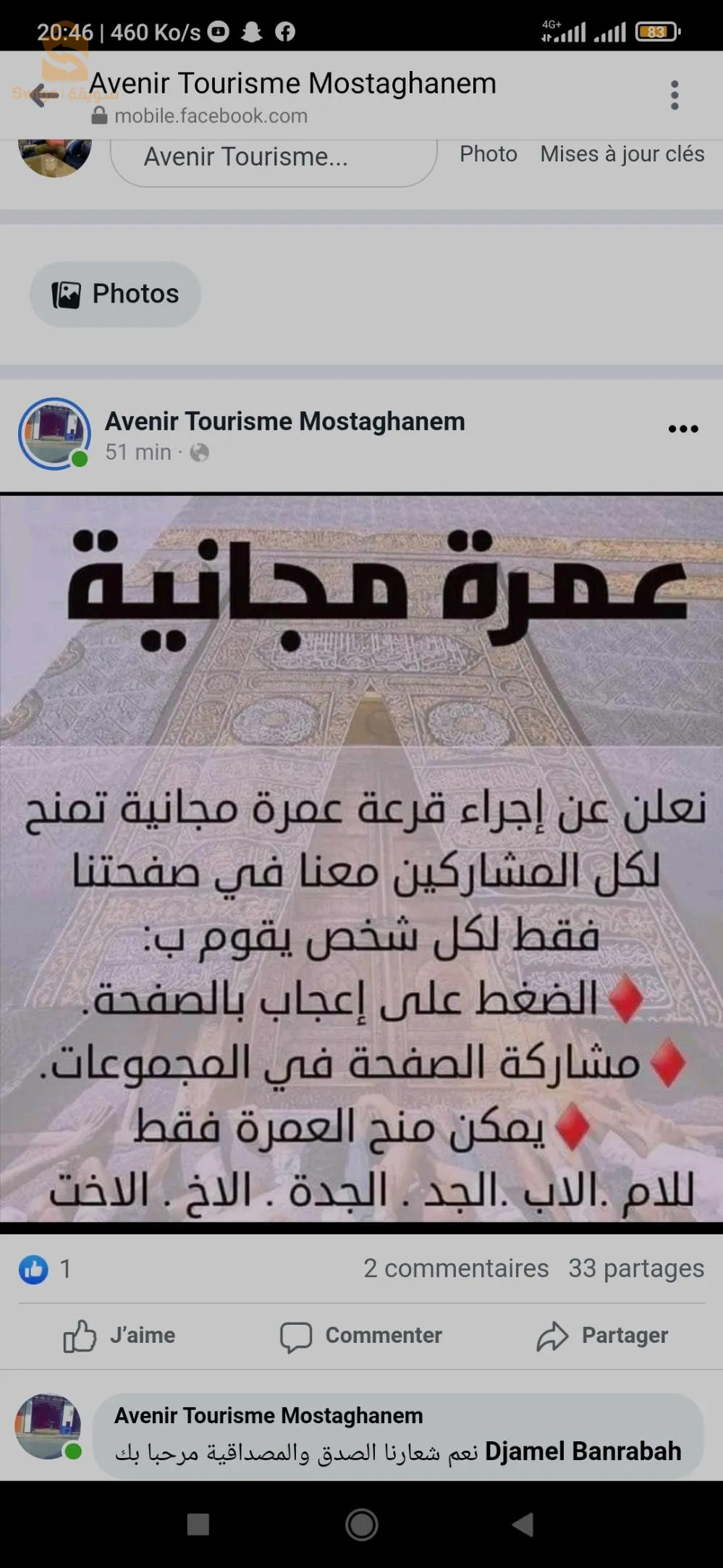Viewport: 723px width, 1568px height.
Task: Open Avenir Tourisme Mostaghanem profile picture
Action: [54, 433]
